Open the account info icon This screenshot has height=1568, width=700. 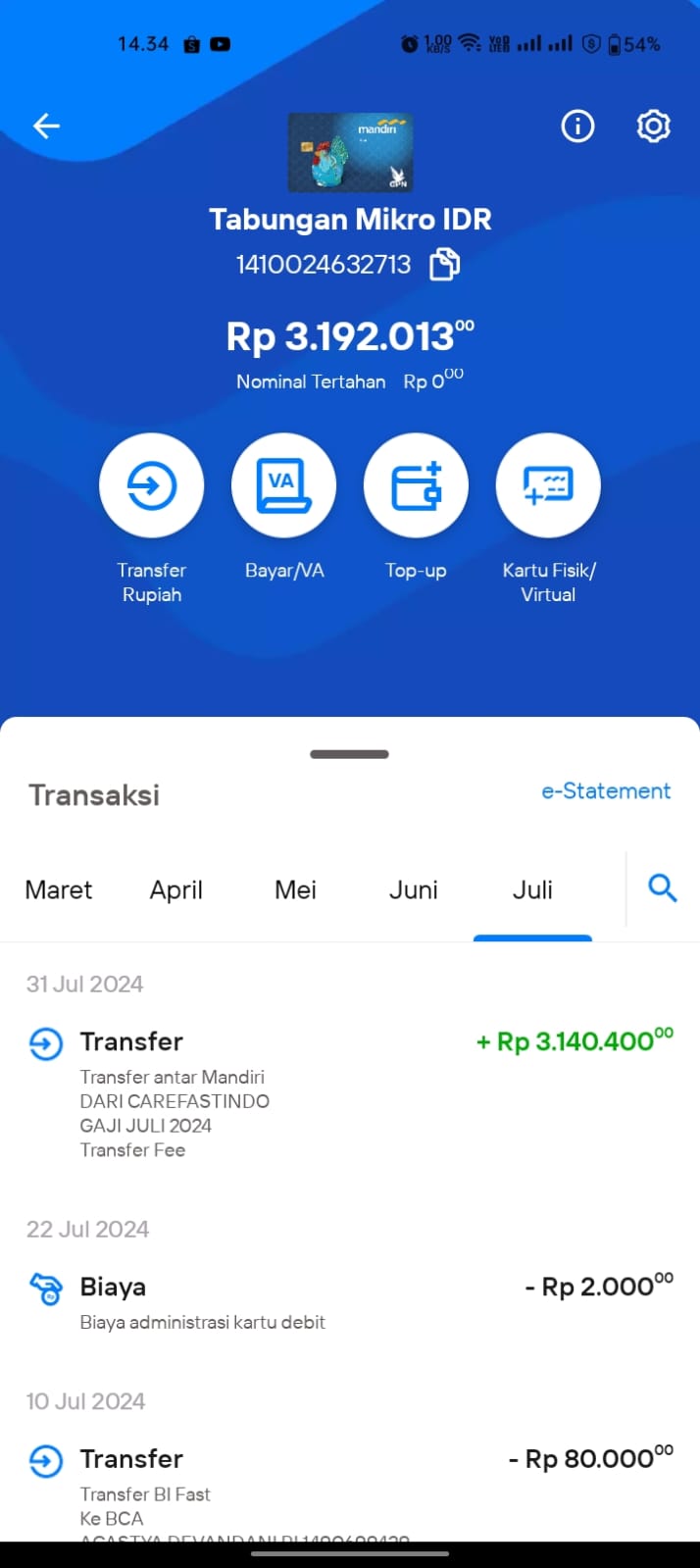click(577, 126)
